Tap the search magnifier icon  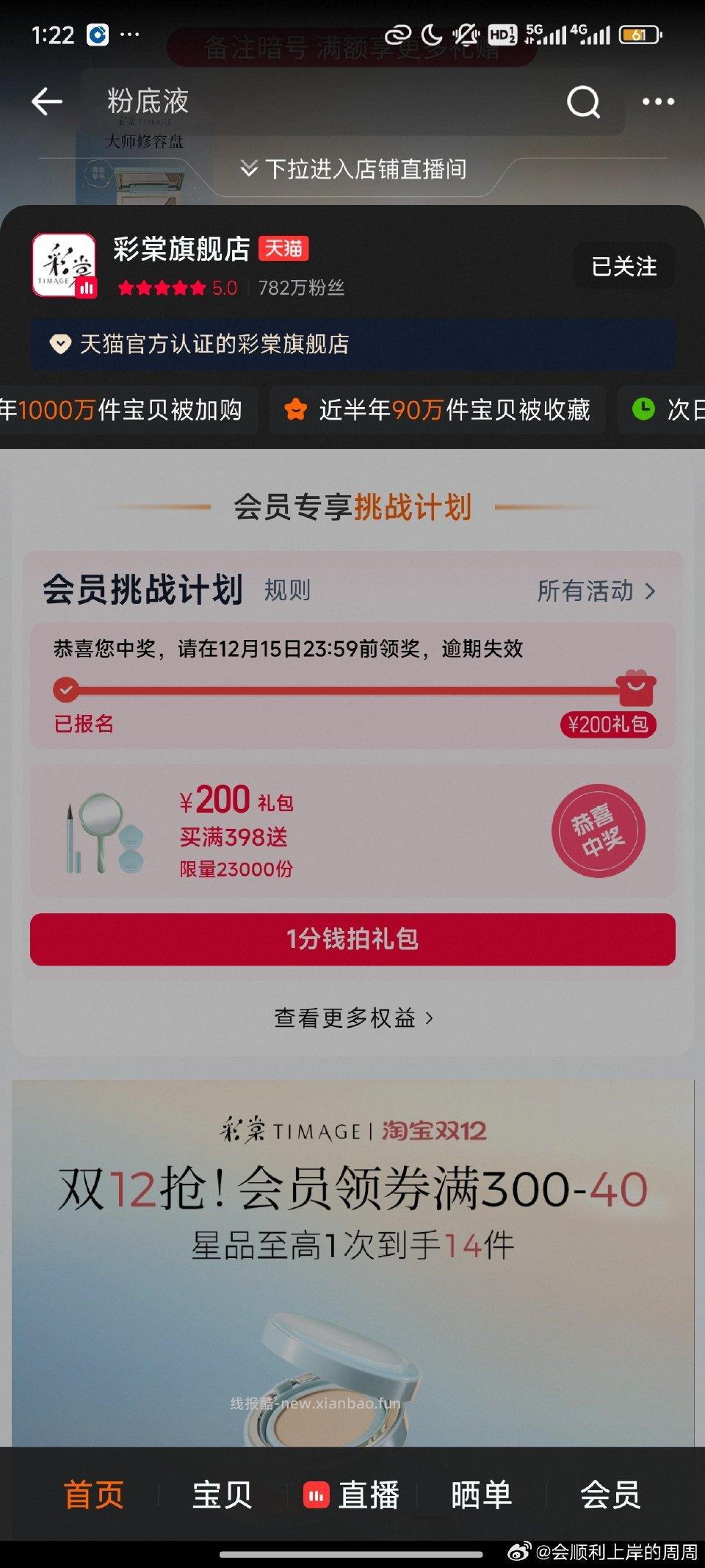coord(582,101)
